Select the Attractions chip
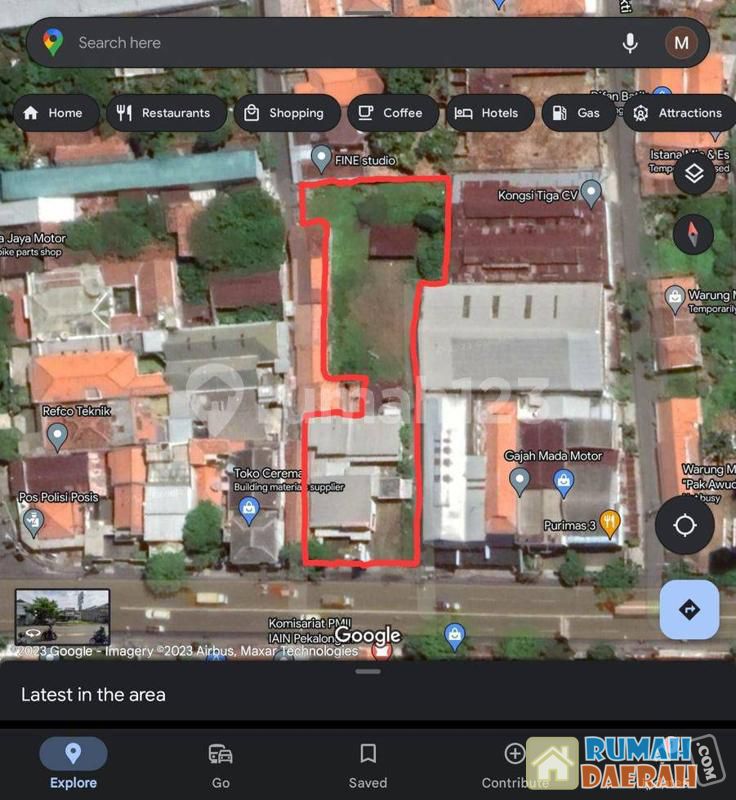Viewport: 736px width, 800px height. 678,113
